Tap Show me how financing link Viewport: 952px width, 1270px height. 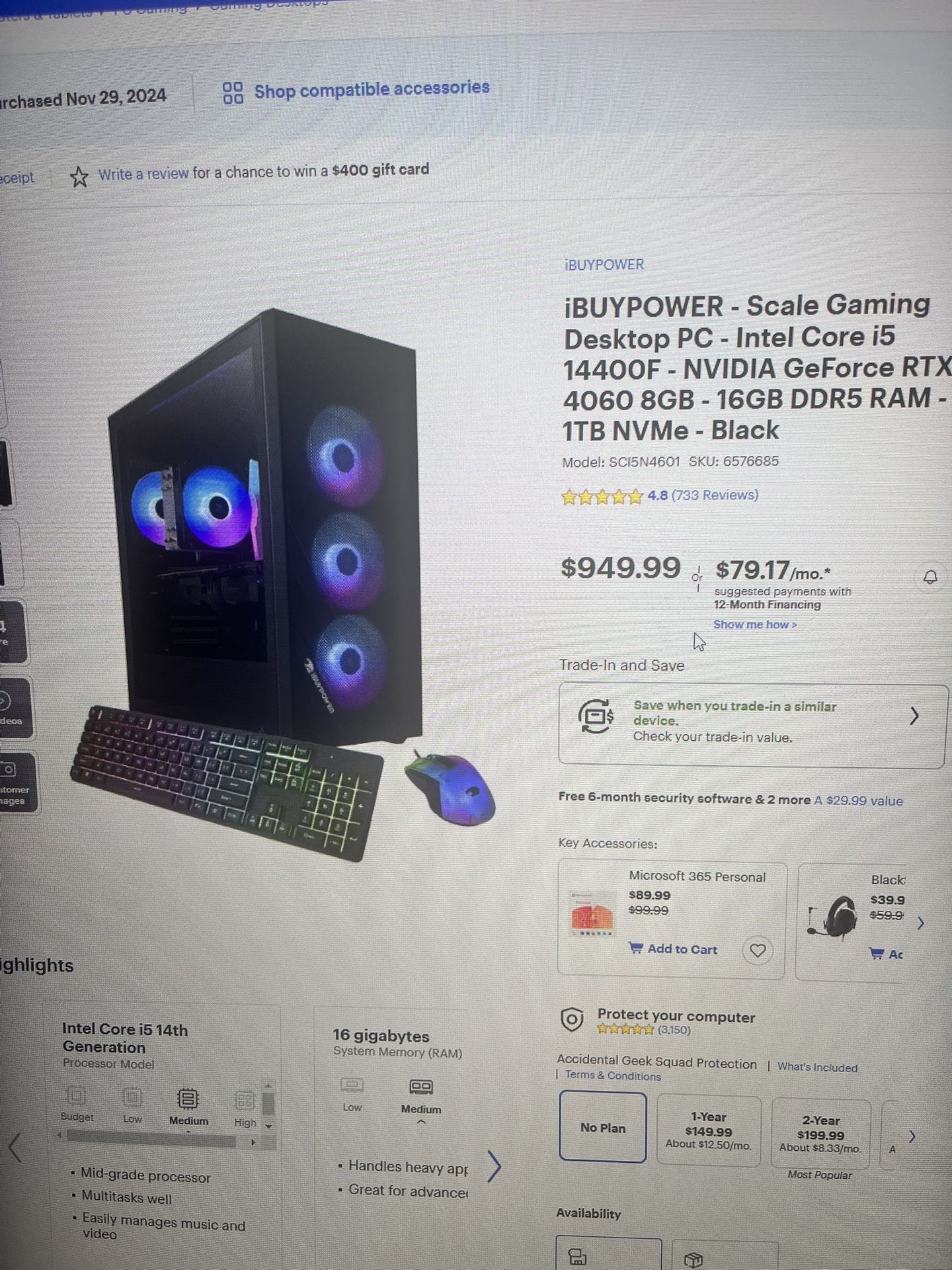tap(754, 624)
